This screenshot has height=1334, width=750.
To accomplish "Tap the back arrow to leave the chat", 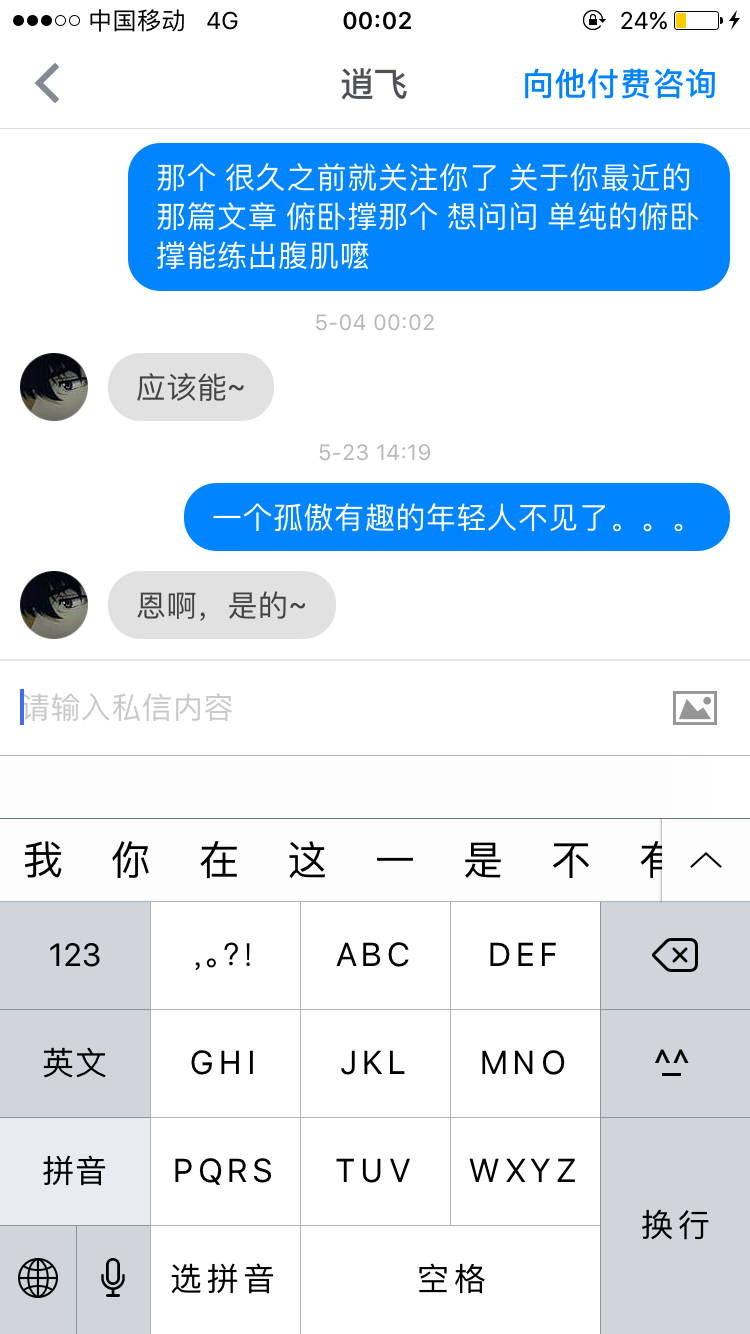I will [x=45, y=83].
